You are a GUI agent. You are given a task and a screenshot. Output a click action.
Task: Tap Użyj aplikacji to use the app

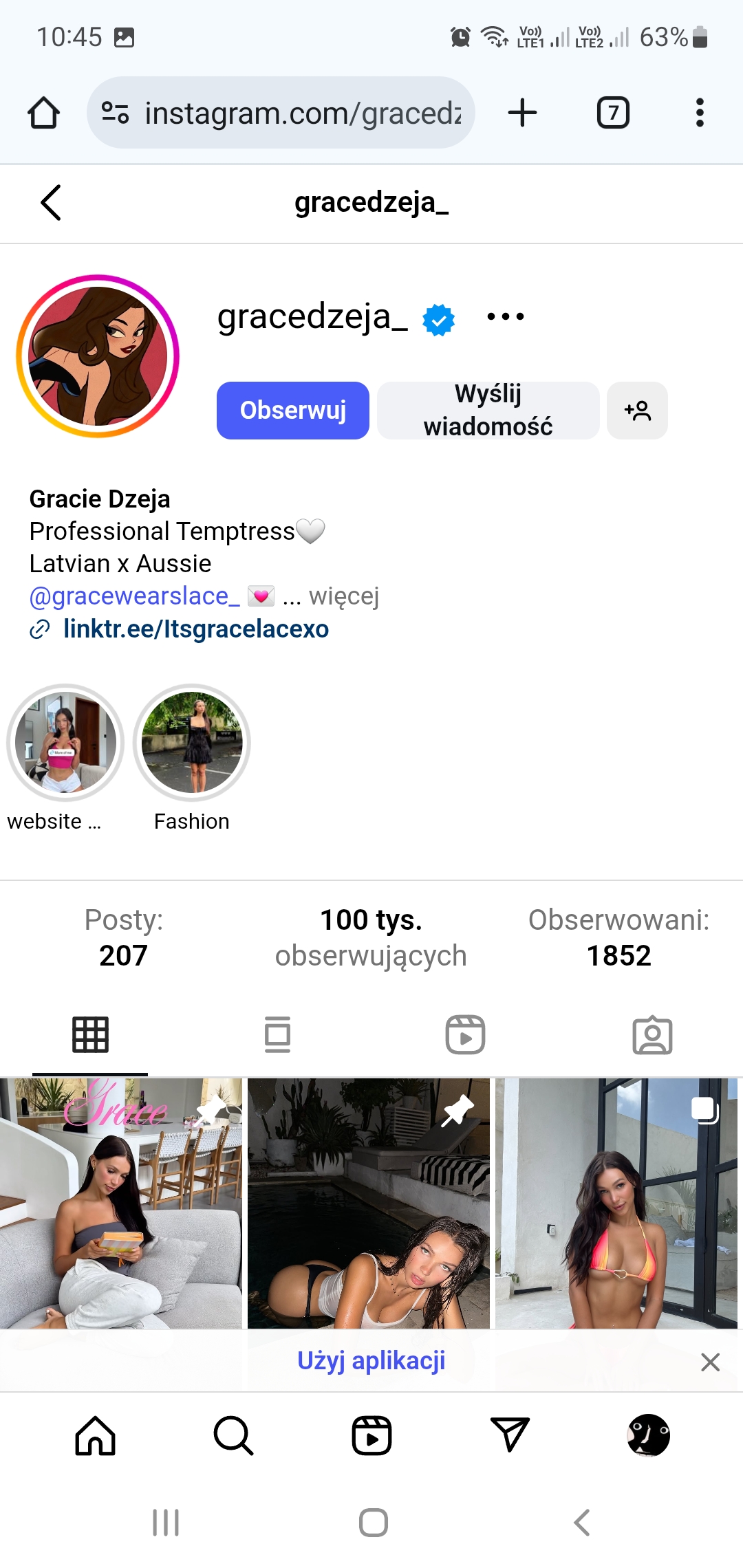click(x=371, y=1360)
